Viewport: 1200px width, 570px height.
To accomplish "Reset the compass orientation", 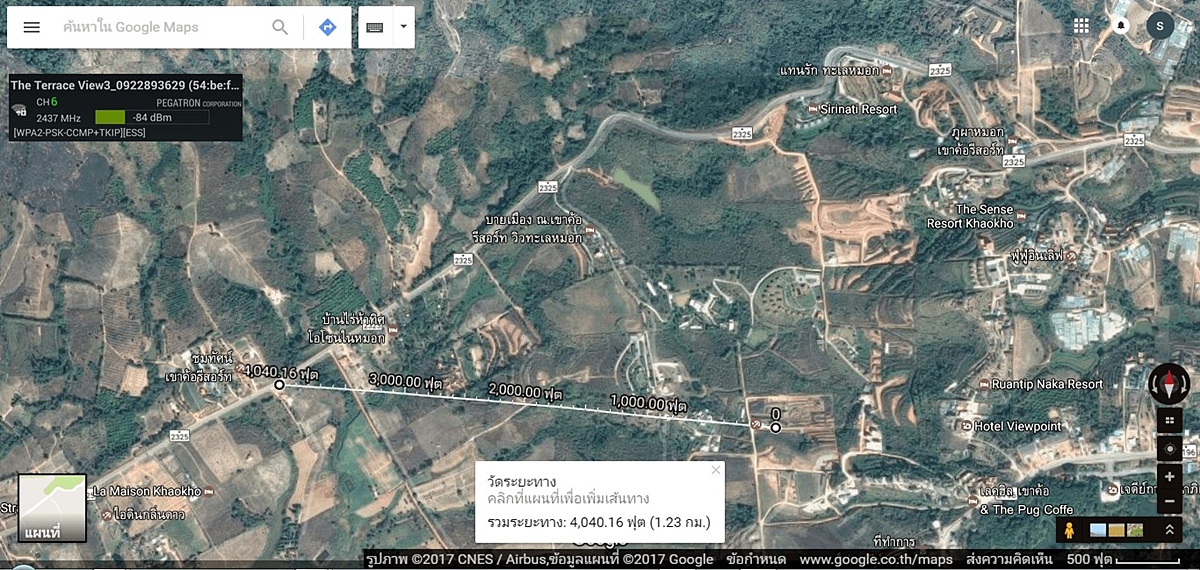I will pos(1169,385).
